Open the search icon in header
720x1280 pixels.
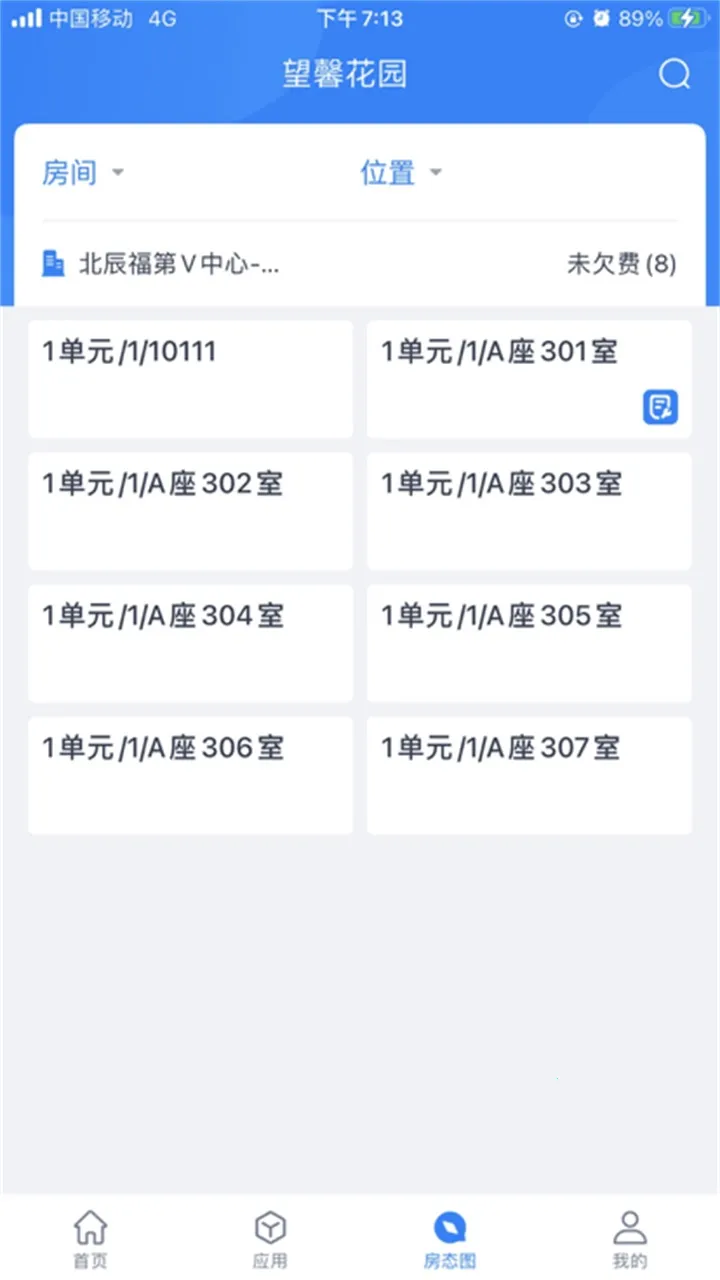coord(675,75)
